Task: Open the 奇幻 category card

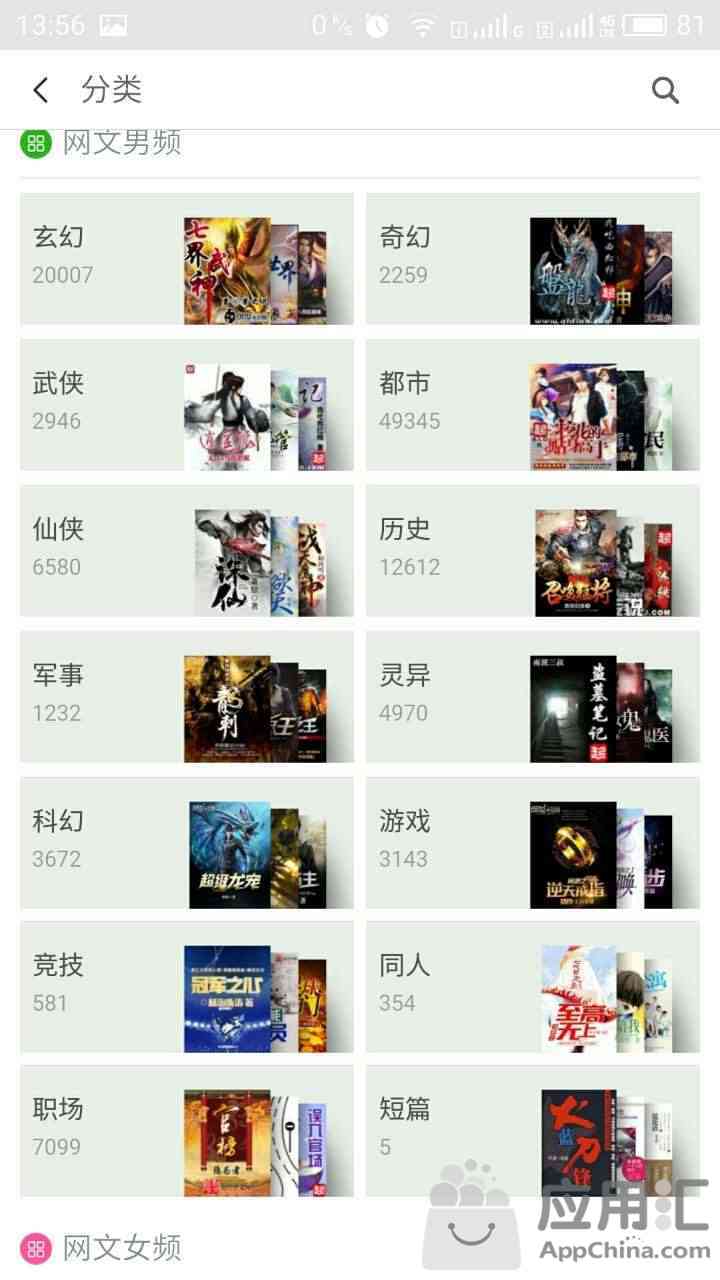Action: click(x=533, y=258)
